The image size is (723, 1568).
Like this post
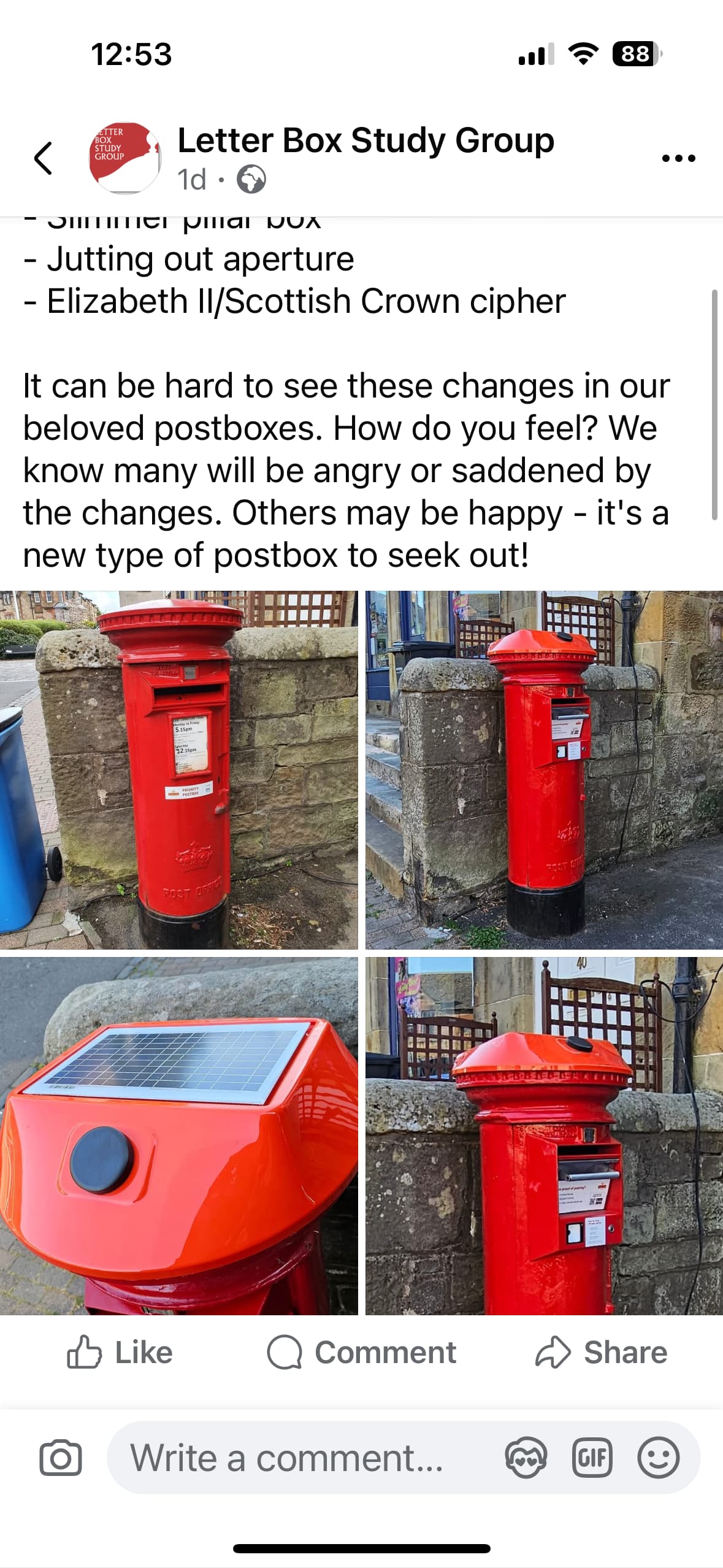[120, 1353]
